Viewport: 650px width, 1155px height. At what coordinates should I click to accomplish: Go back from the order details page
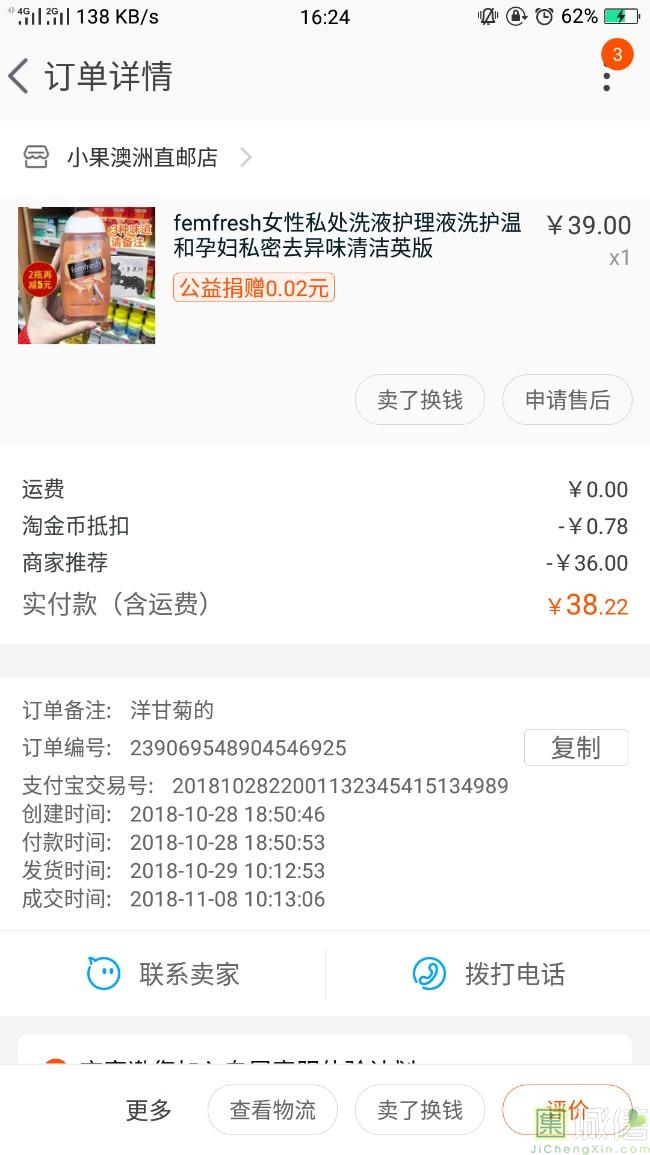(x=20, y=76)
